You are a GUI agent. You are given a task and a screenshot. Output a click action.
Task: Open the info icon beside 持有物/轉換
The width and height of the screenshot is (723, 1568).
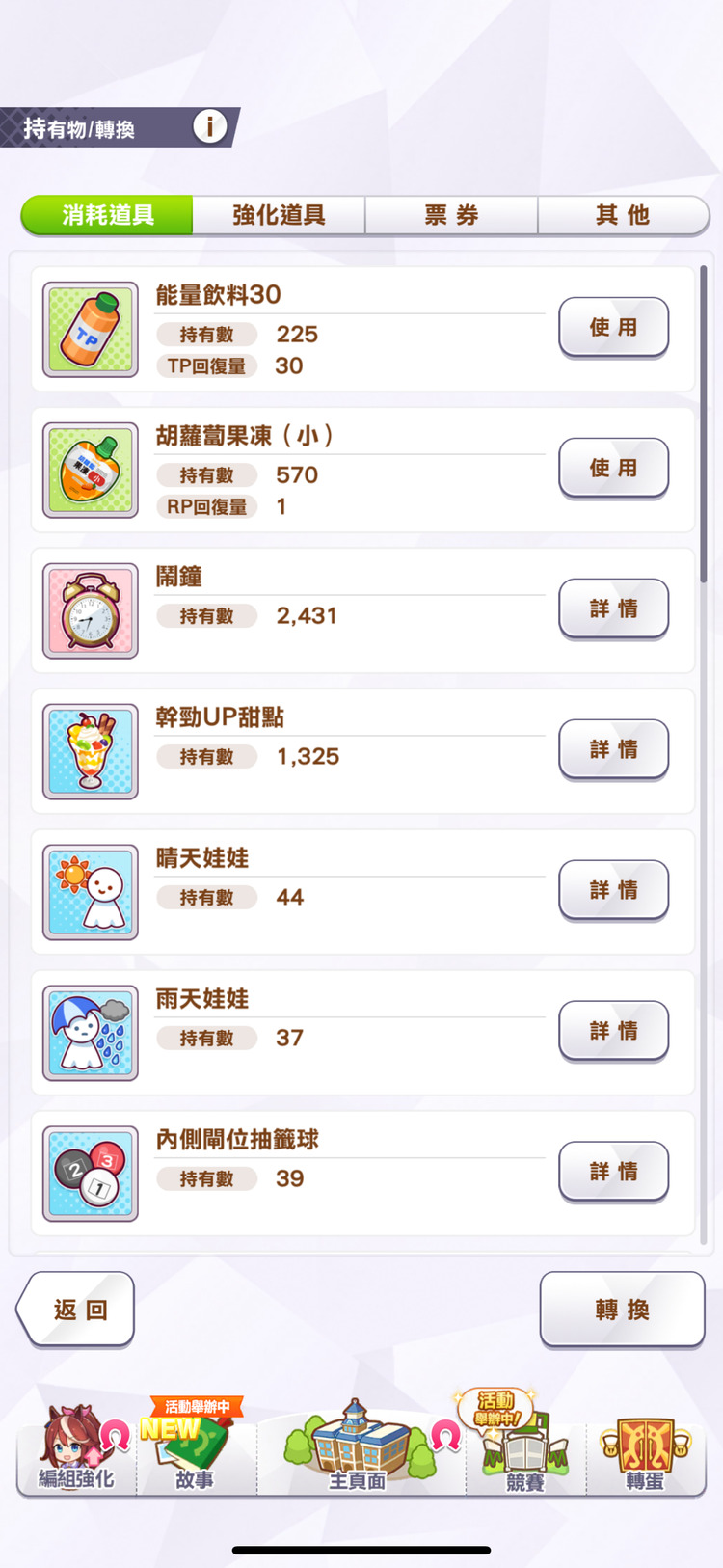209,126
